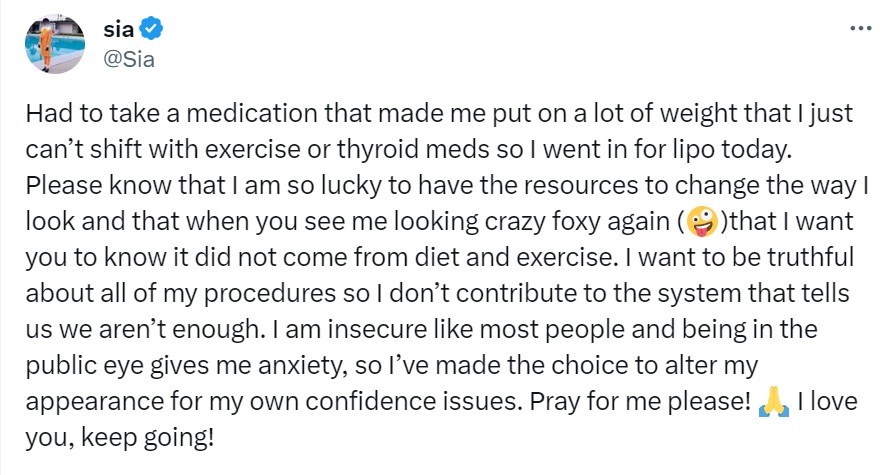Tap the display name sia

pyautogui.click(x=118, y=30)
